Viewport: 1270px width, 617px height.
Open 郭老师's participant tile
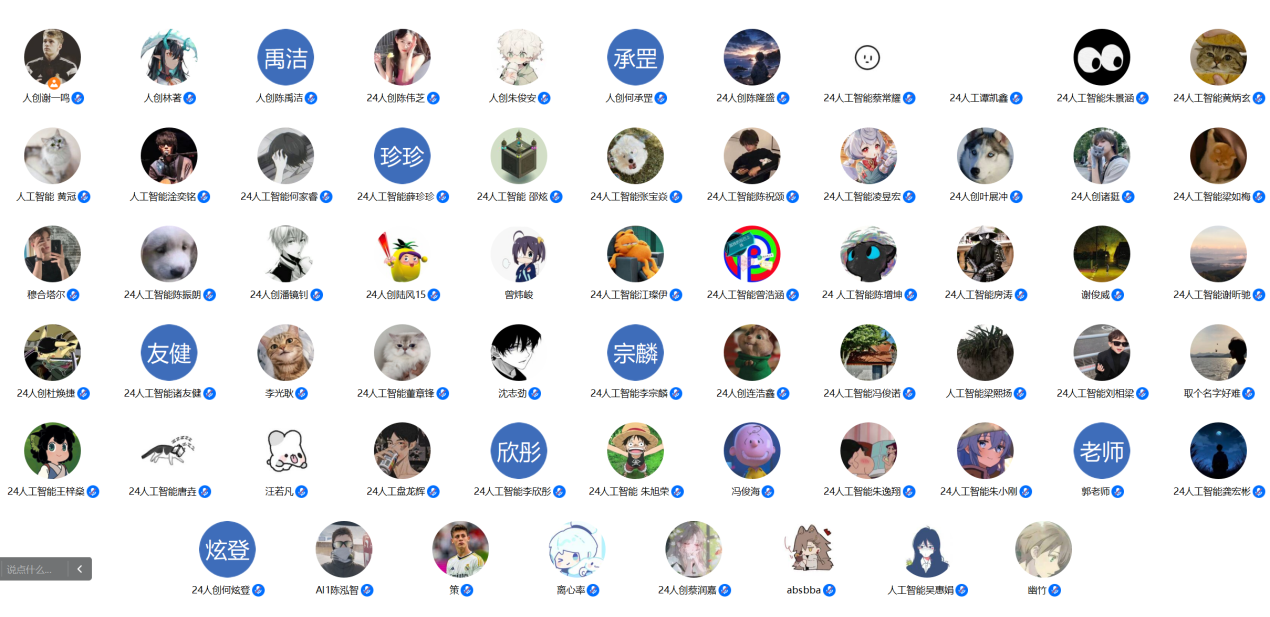coord(1101,450)
